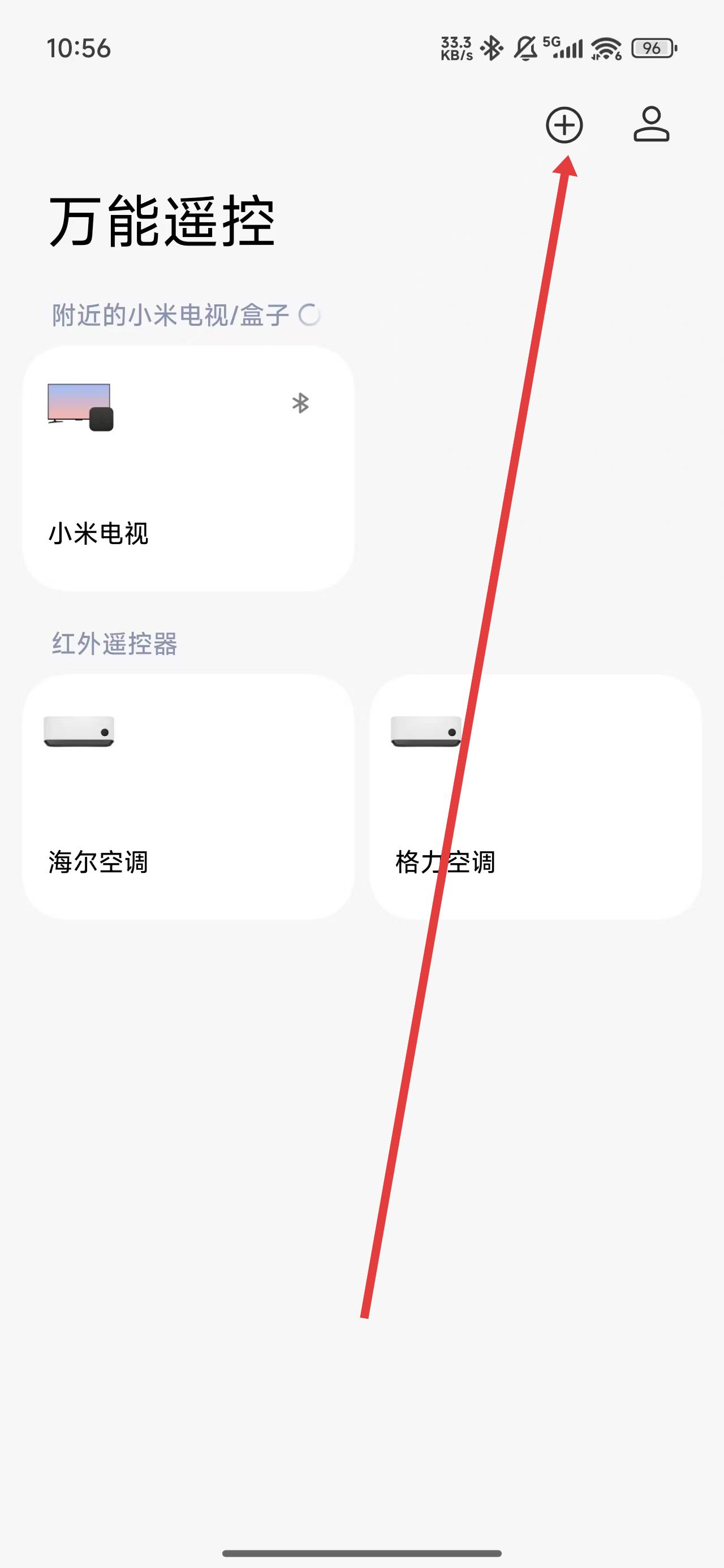Screen dimensions: 724x1568
Task: Open the 海尔空调 remote card
Action: (188, 796)
